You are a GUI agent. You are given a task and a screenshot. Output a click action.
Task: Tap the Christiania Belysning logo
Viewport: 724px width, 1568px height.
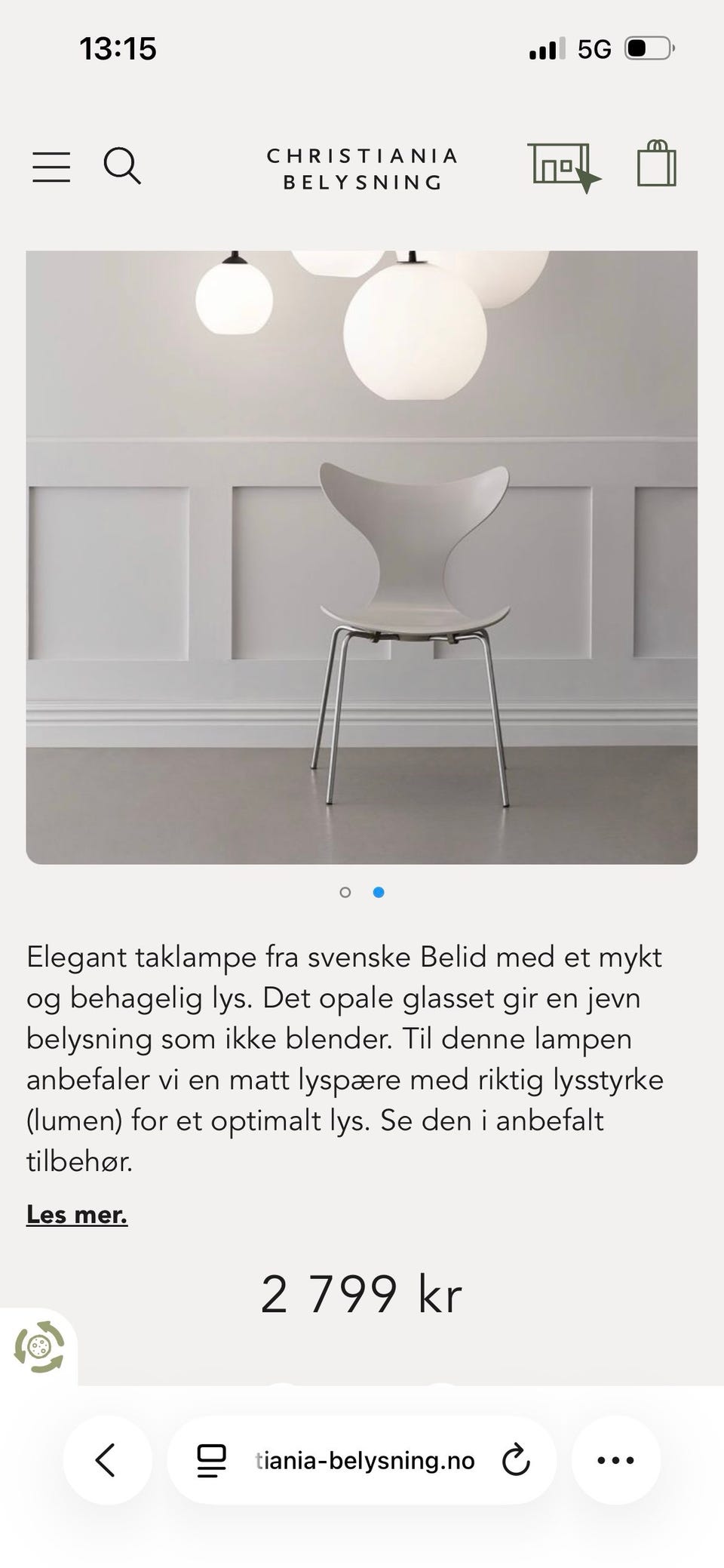point(362,169)
